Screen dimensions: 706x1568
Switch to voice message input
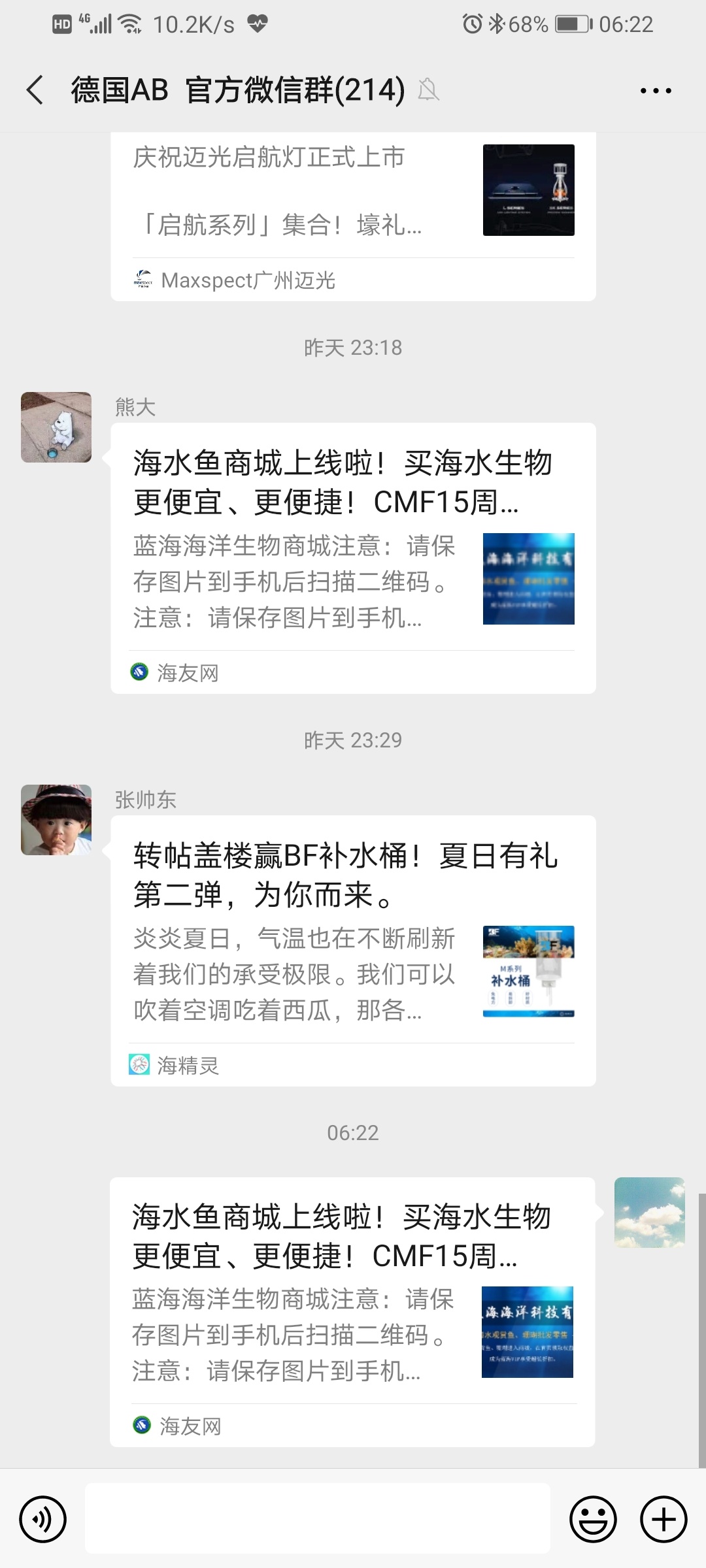pyautogui.click(x=43, y=1519)
